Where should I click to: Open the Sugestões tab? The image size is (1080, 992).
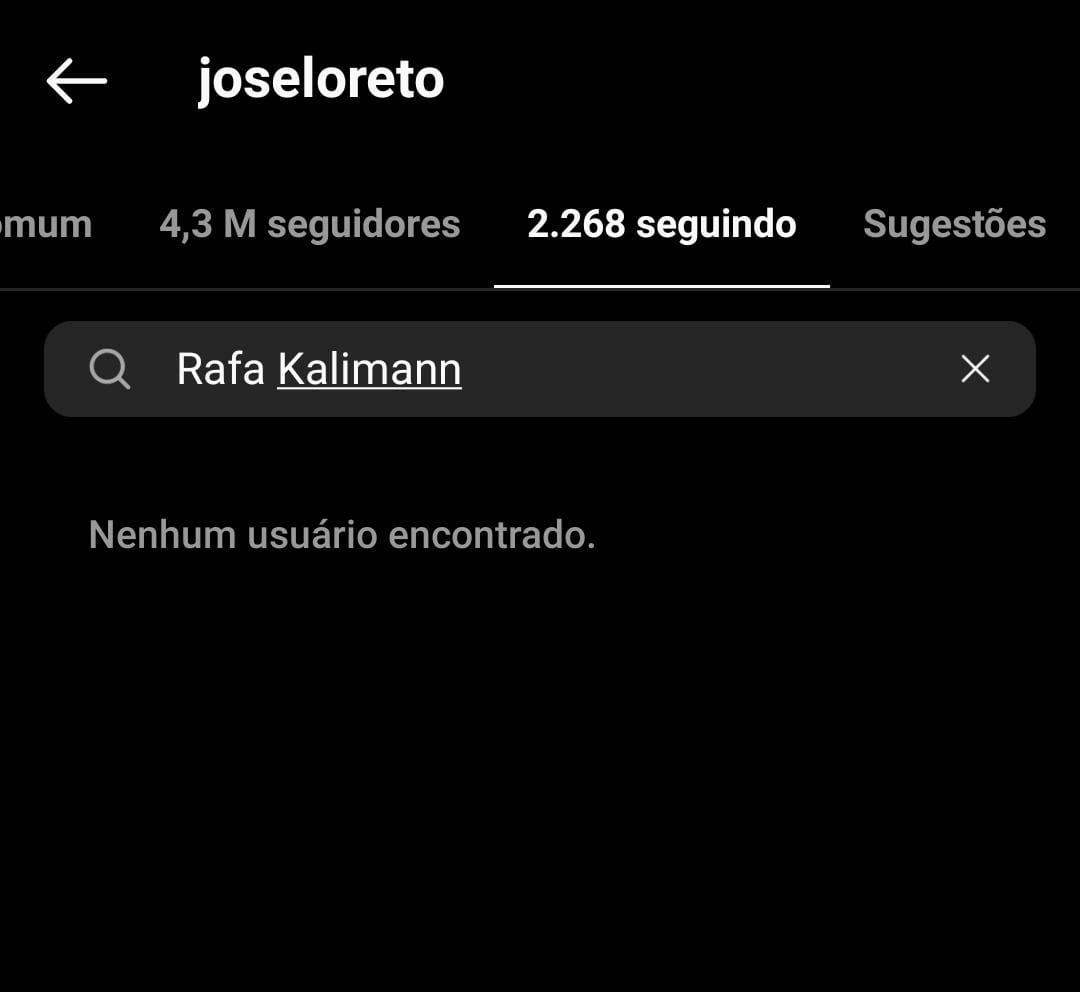pyautogui.click(x=954, y=224)
